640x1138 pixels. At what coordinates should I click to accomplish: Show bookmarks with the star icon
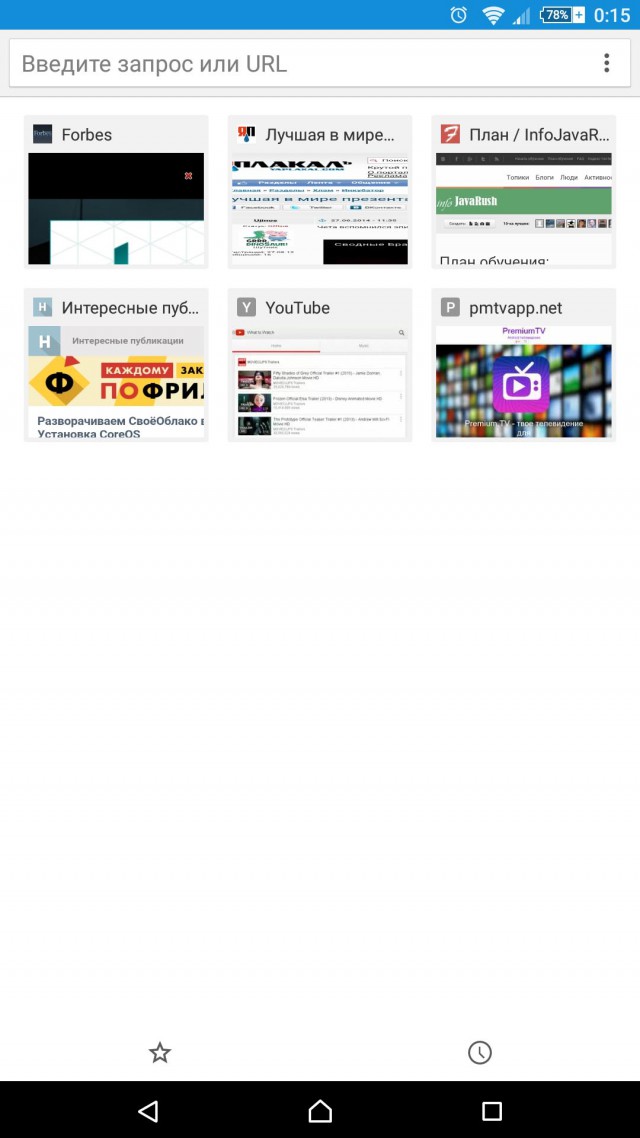(160, 1052)
